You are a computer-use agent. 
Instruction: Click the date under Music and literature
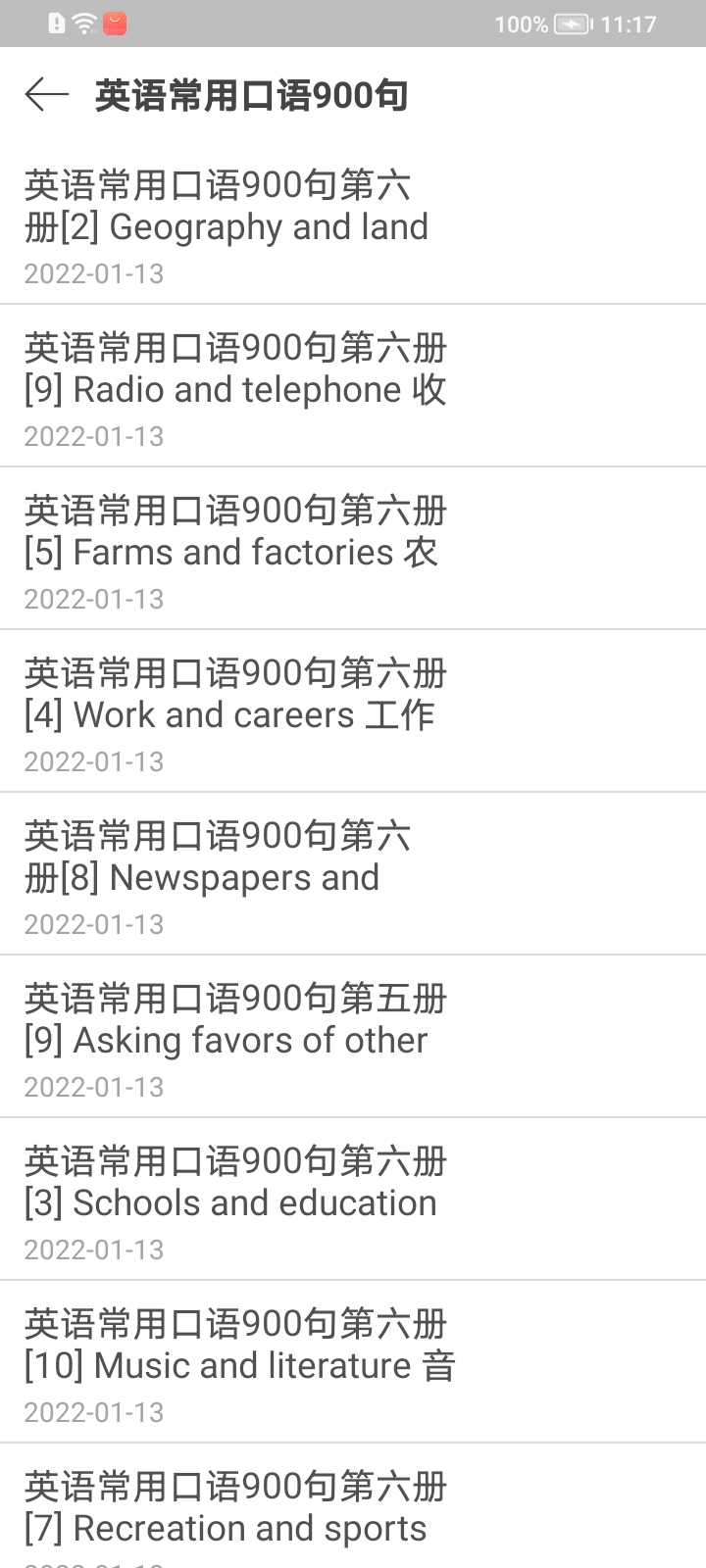click(x=93, y=1412)
